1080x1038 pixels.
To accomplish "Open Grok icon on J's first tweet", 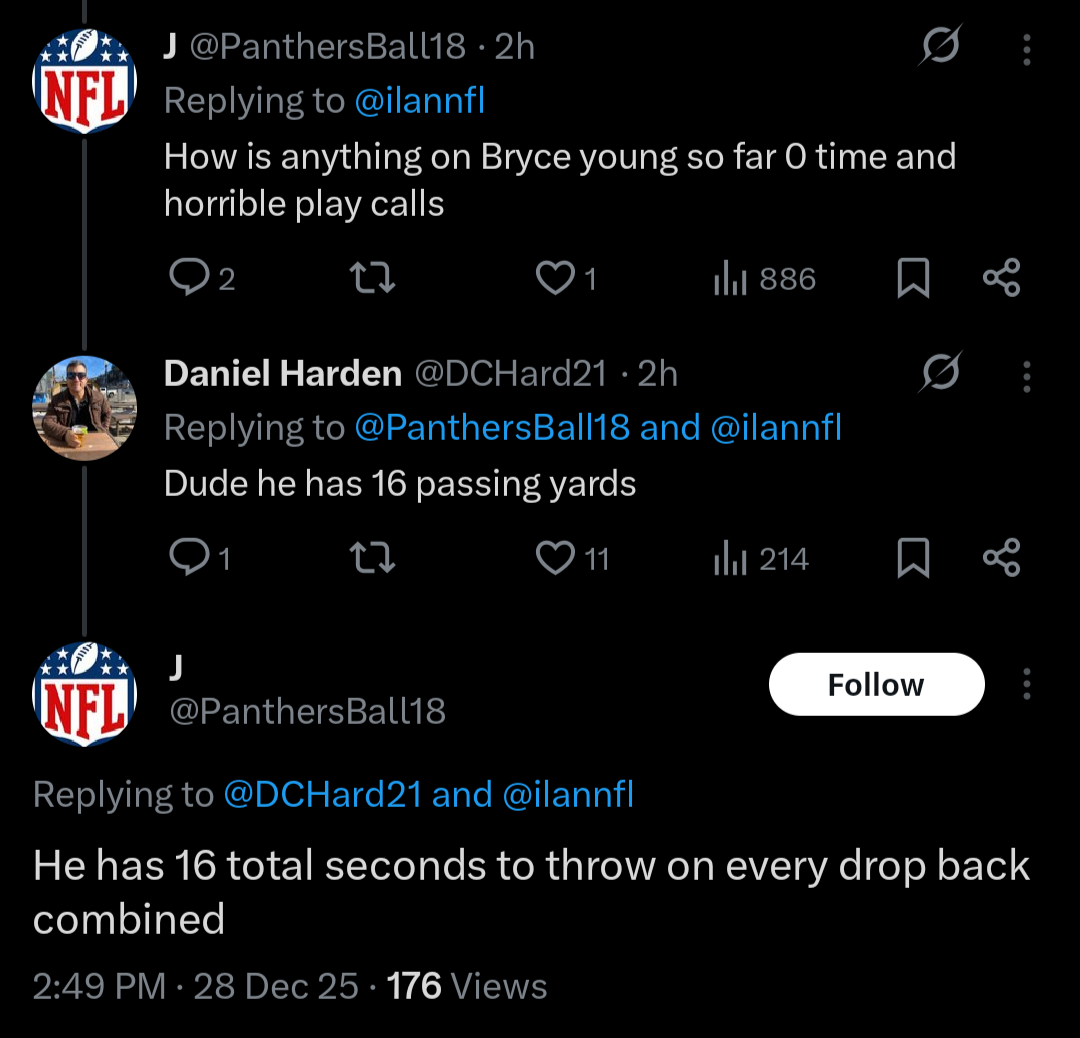I will pyautogui.click(x=941, y=46).
